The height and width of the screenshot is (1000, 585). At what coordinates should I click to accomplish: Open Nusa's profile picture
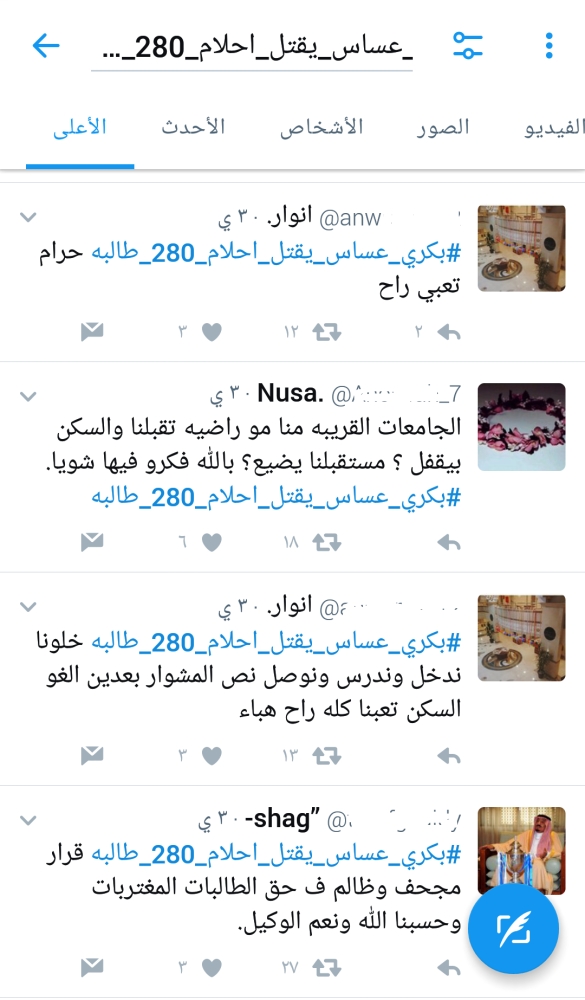coord(521,427)
